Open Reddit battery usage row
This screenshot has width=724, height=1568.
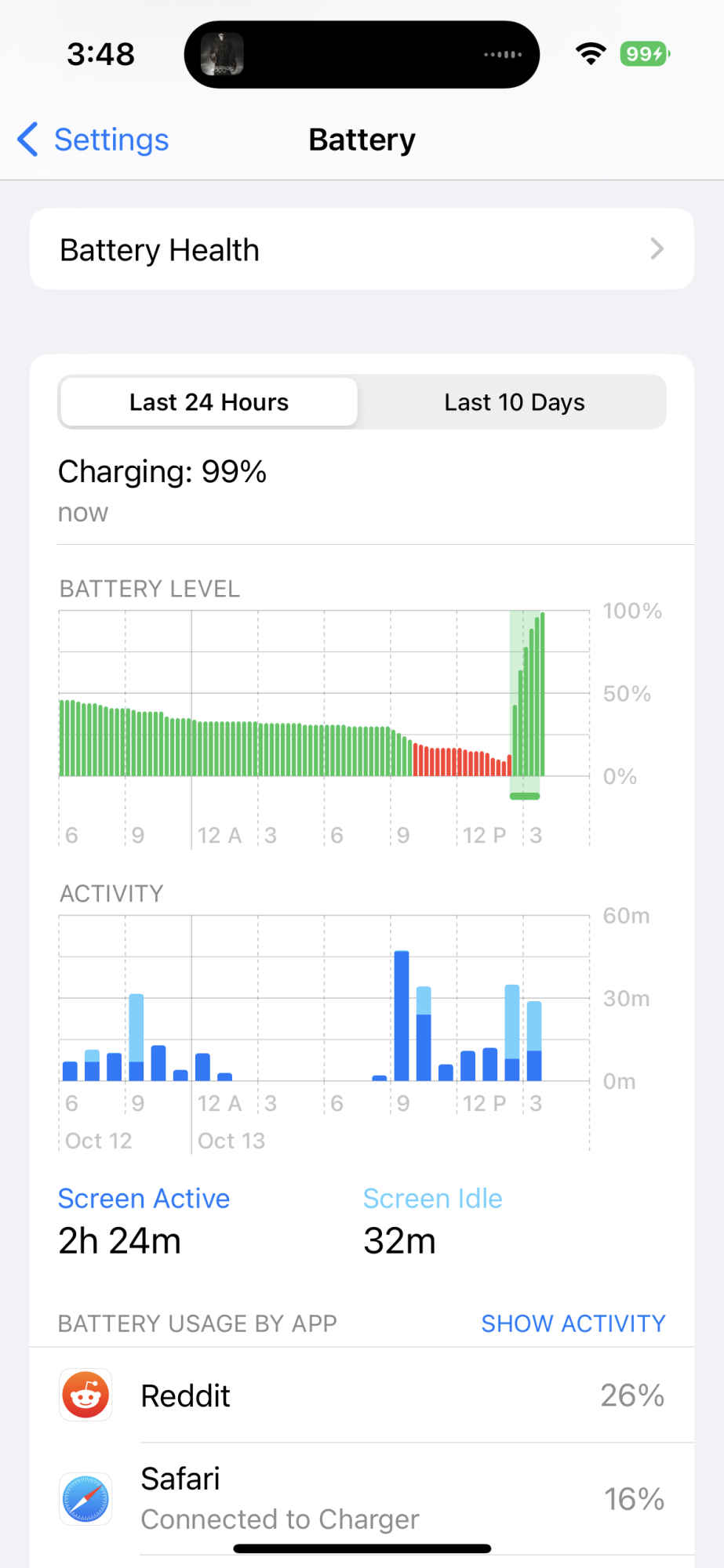(x=362, y=1396)
